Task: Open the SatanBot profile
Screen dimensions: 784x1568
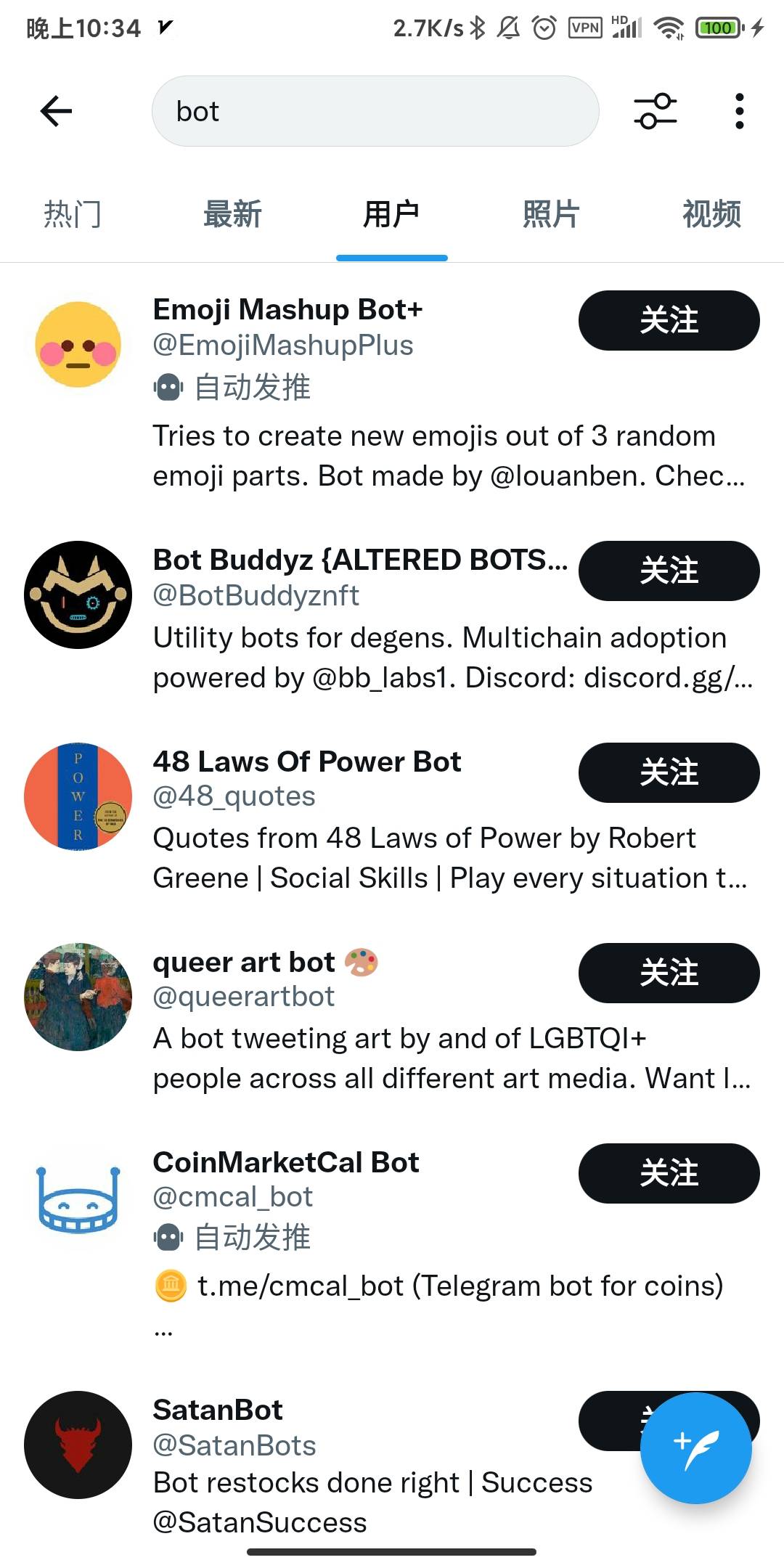Action: click(x=218, y=1410)
